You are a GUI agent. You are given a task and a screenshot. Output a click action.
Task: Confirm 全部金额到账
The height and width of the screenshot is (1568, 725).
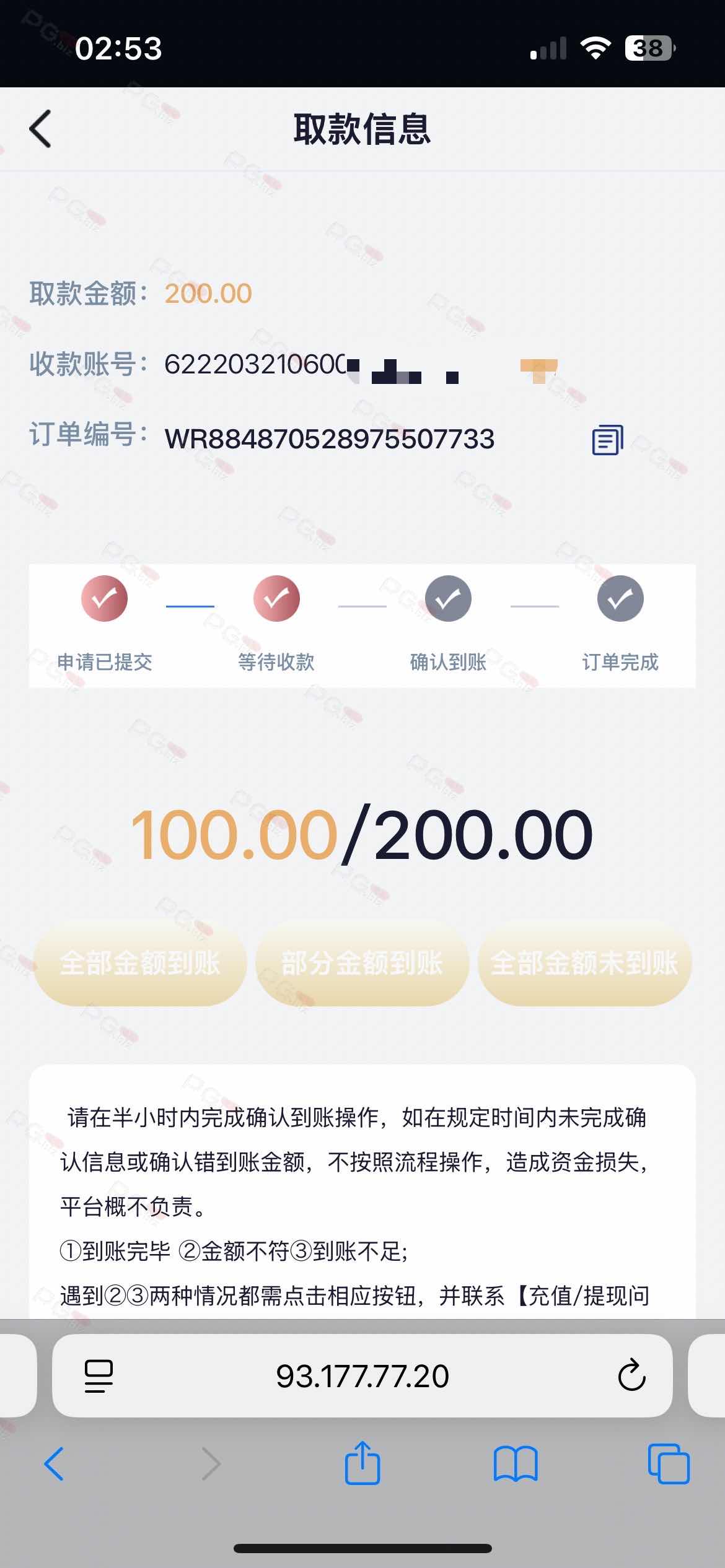140,963
